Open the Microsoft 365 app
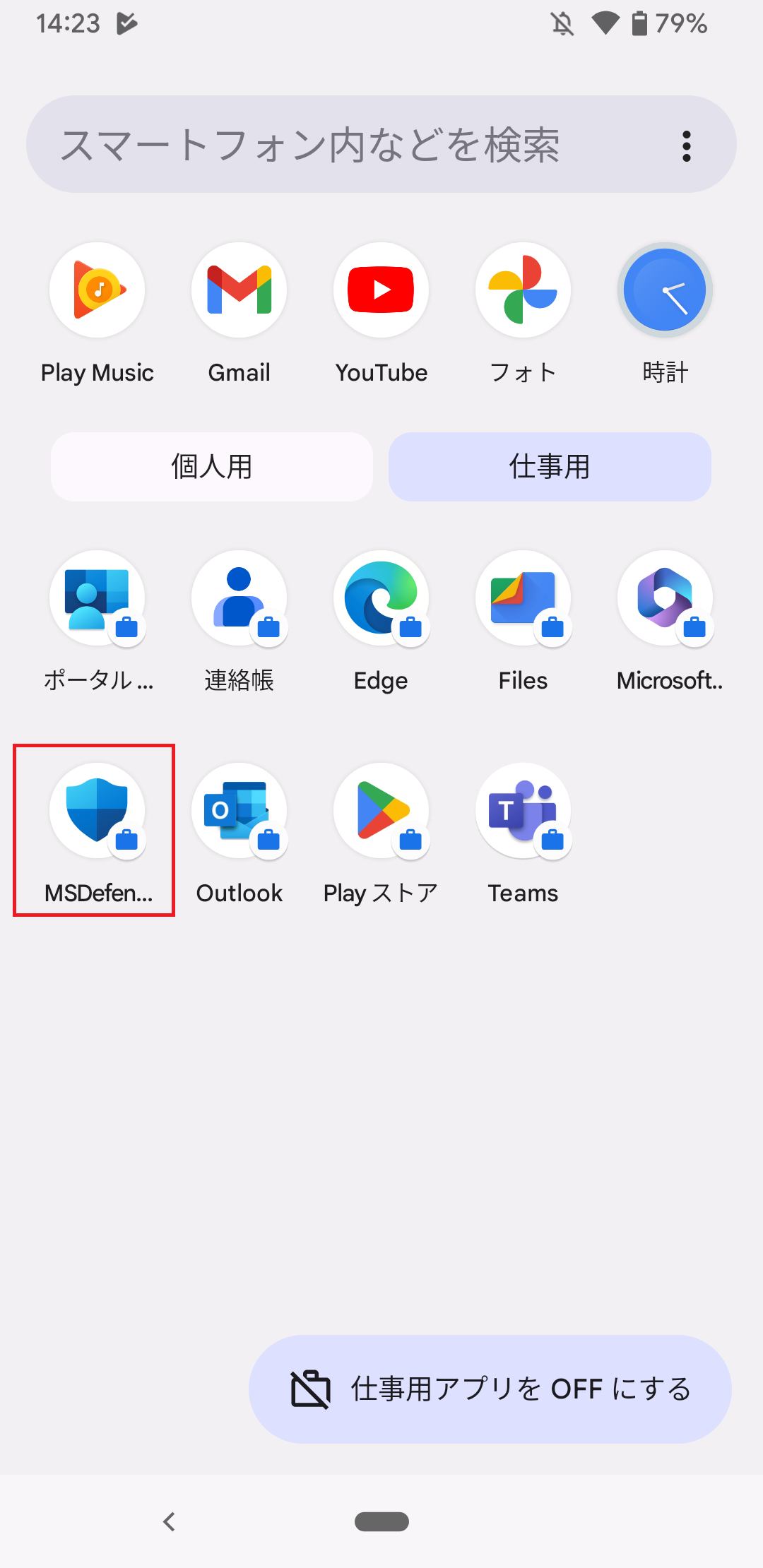The image size is (763, 1568). coord(668,622)
